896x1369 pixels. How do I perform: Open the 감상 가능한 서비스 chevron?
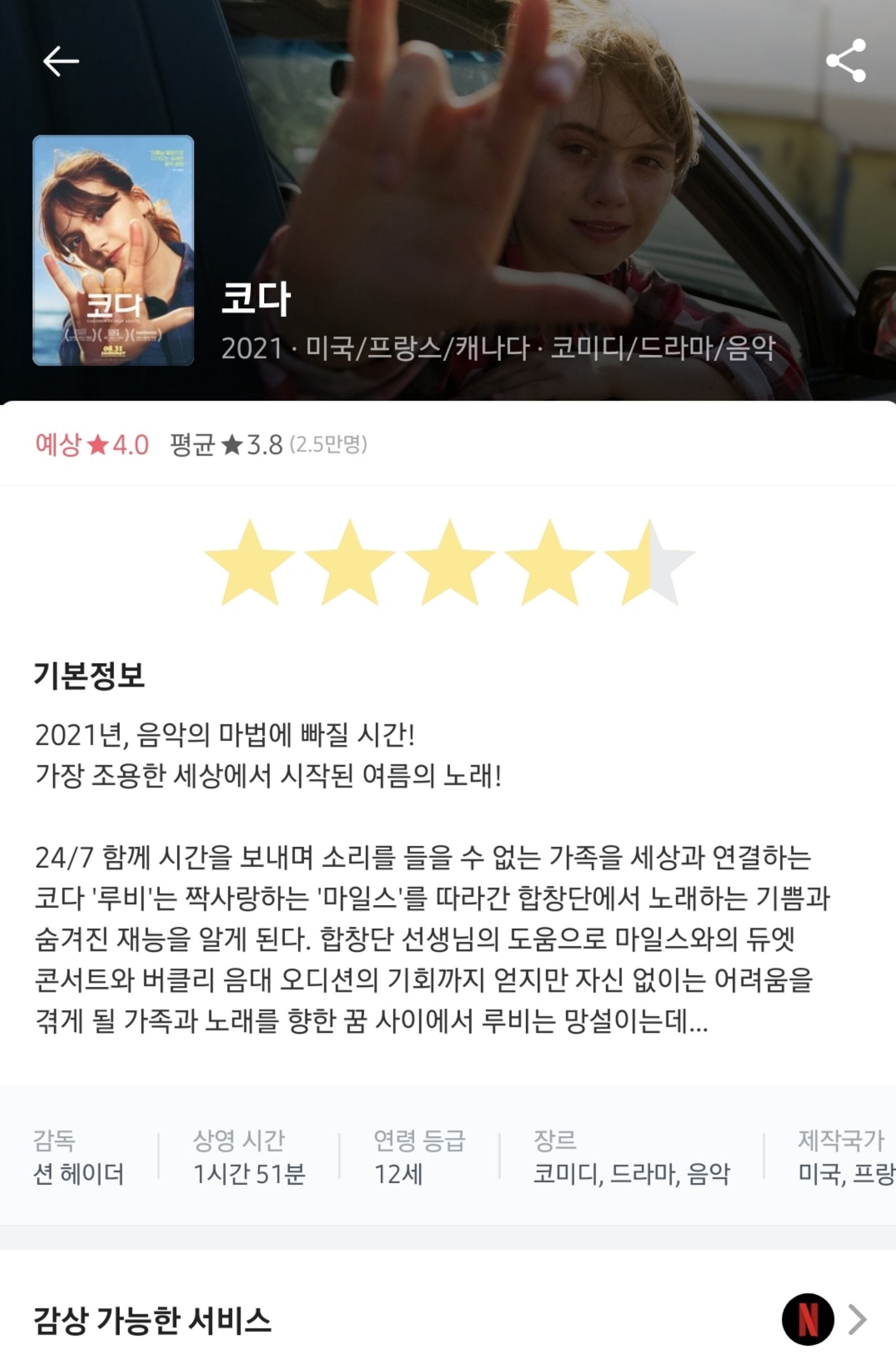(x=857, y=1319)
